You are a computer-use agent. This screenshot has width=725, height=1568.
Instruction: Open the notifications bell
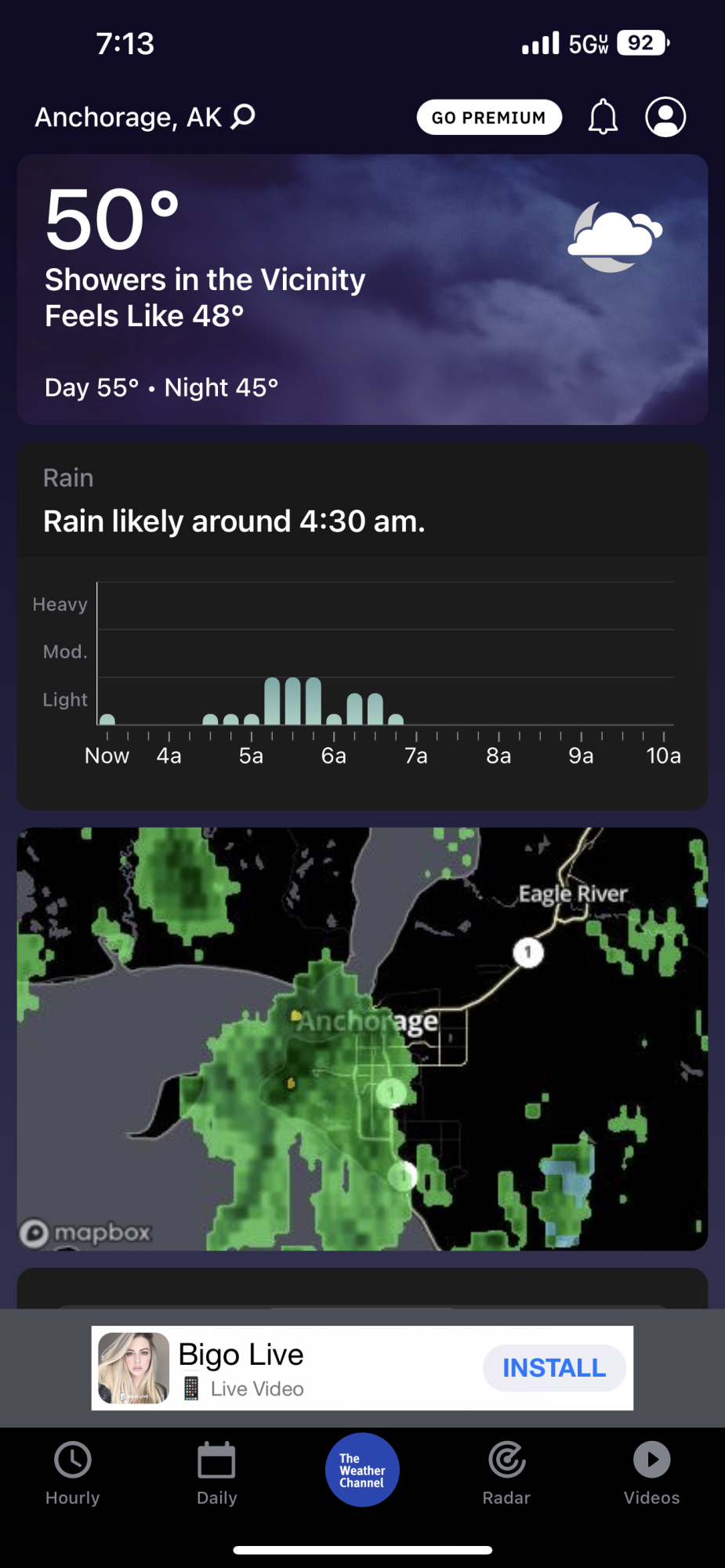603,117
